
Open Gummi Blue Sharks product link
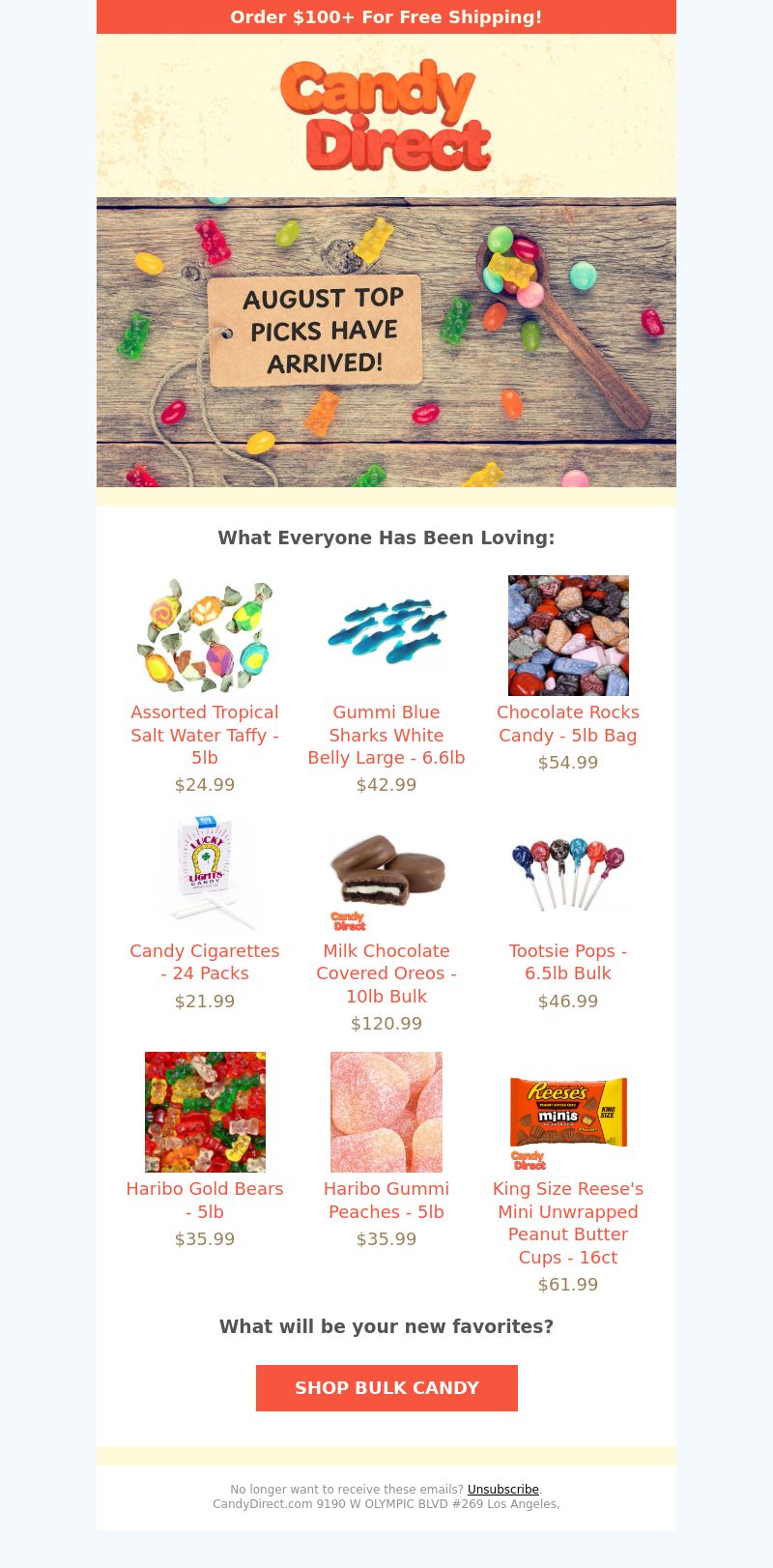(x=386, y=735)
